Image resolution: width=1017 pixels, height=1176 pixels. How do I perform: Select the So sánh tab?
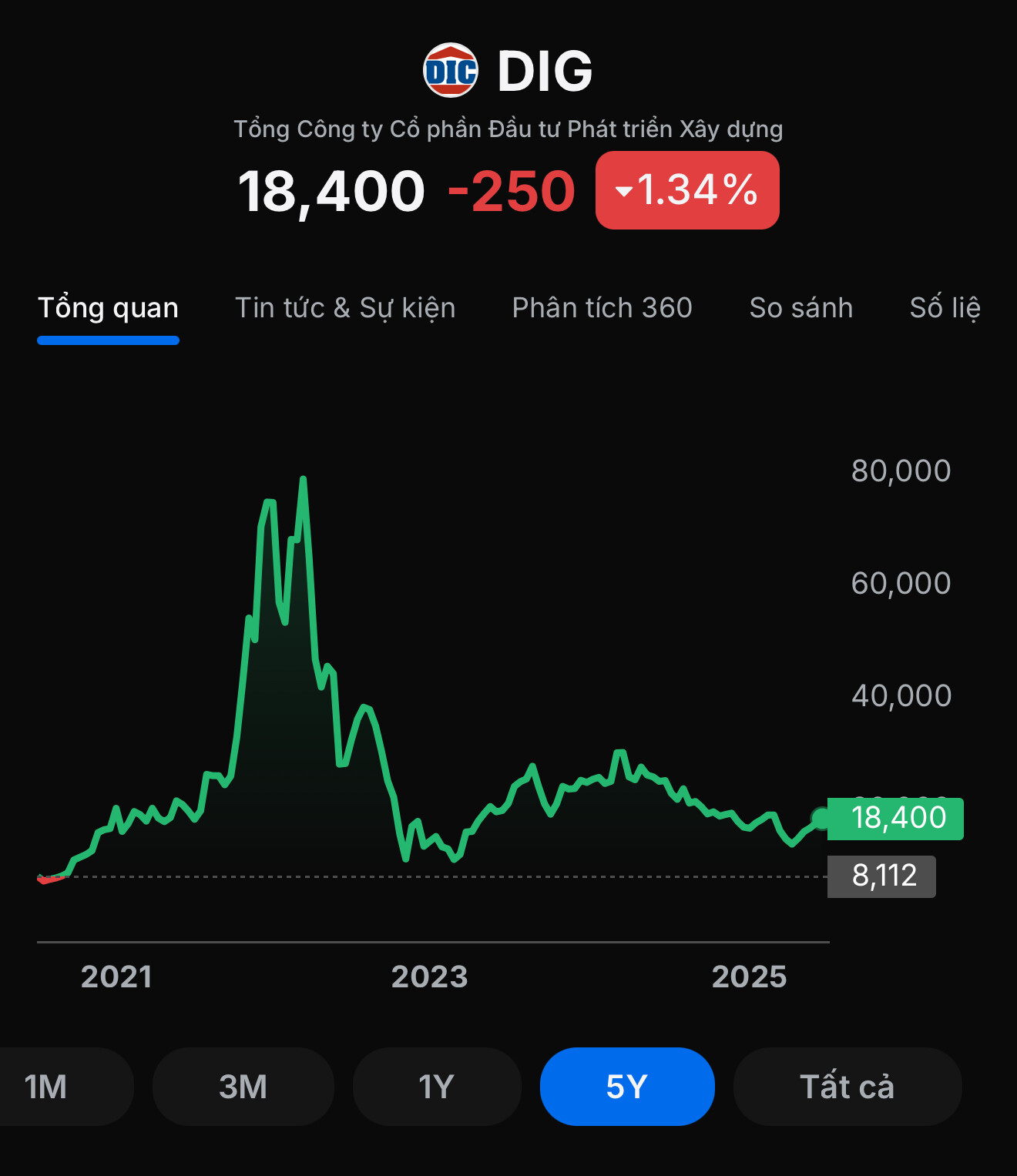tap(801, 308)
